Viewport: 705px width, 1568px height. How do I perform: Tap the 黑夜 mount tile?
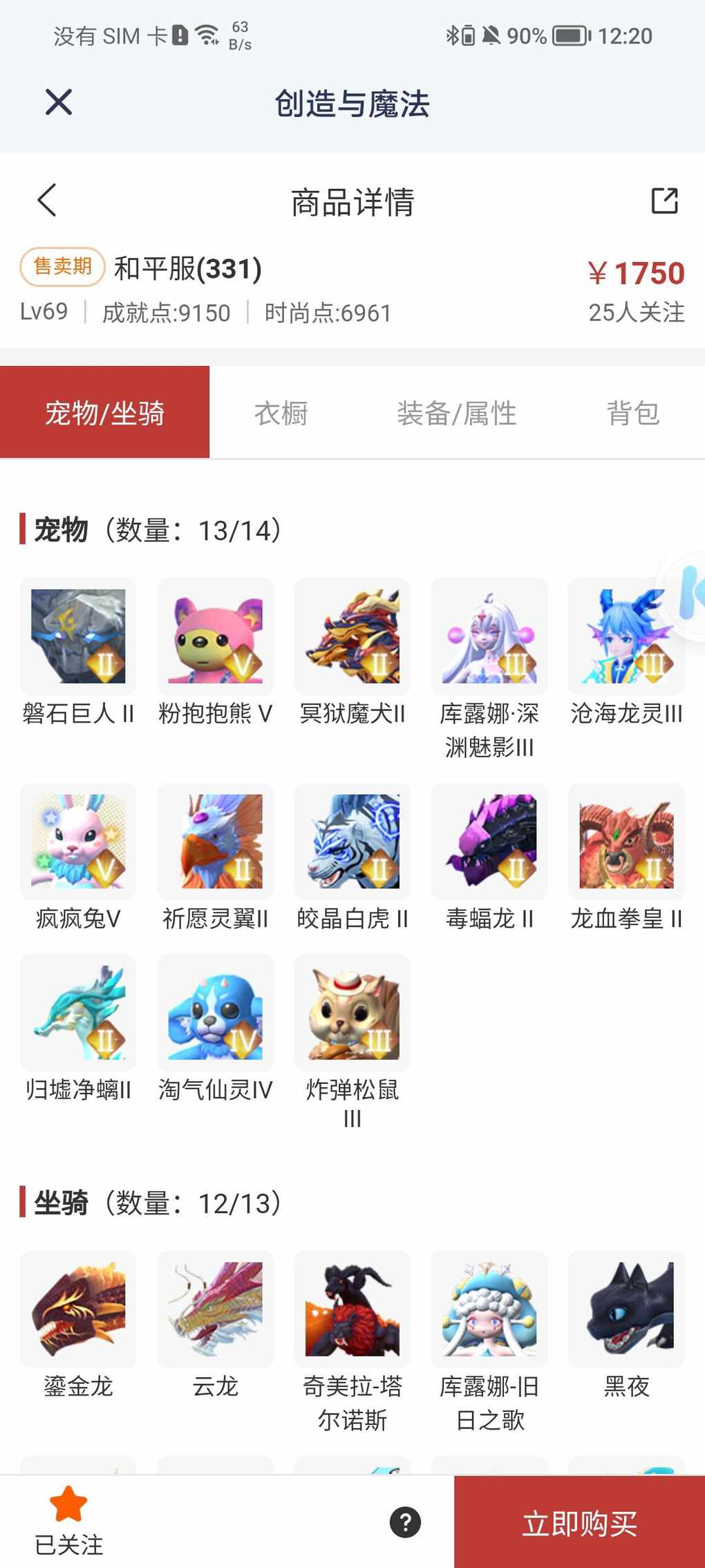pos(626,1309)
